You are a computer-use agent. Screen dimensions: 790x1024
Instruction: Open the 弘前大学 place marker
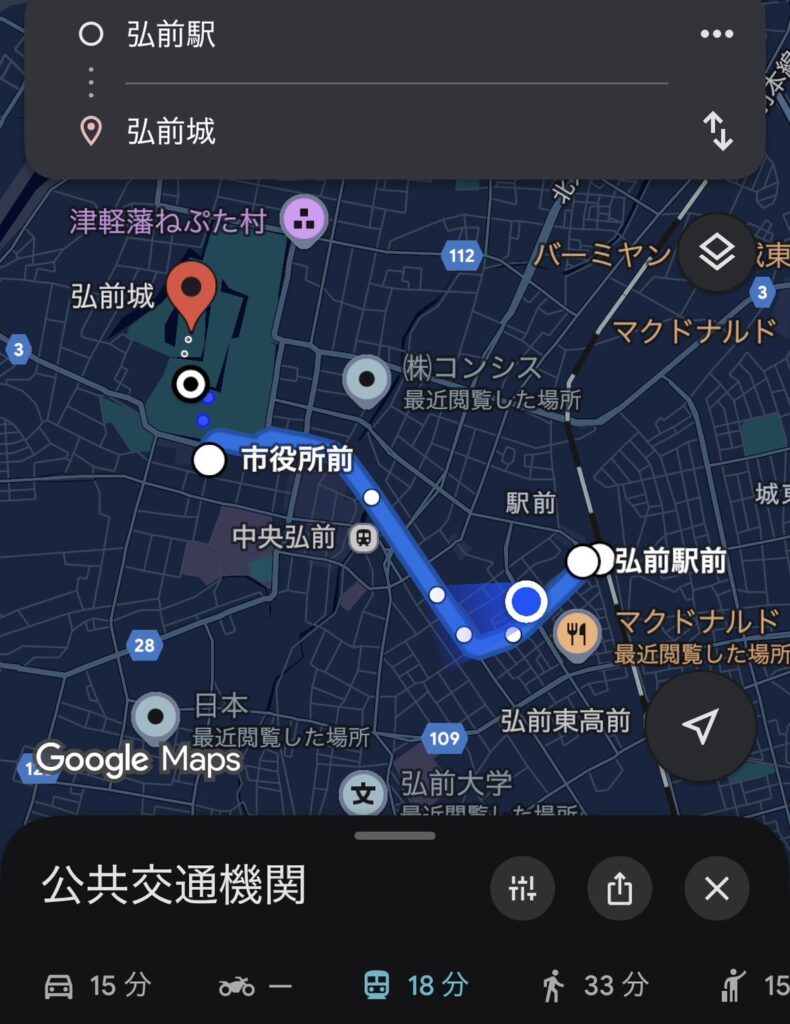point(364,795)
